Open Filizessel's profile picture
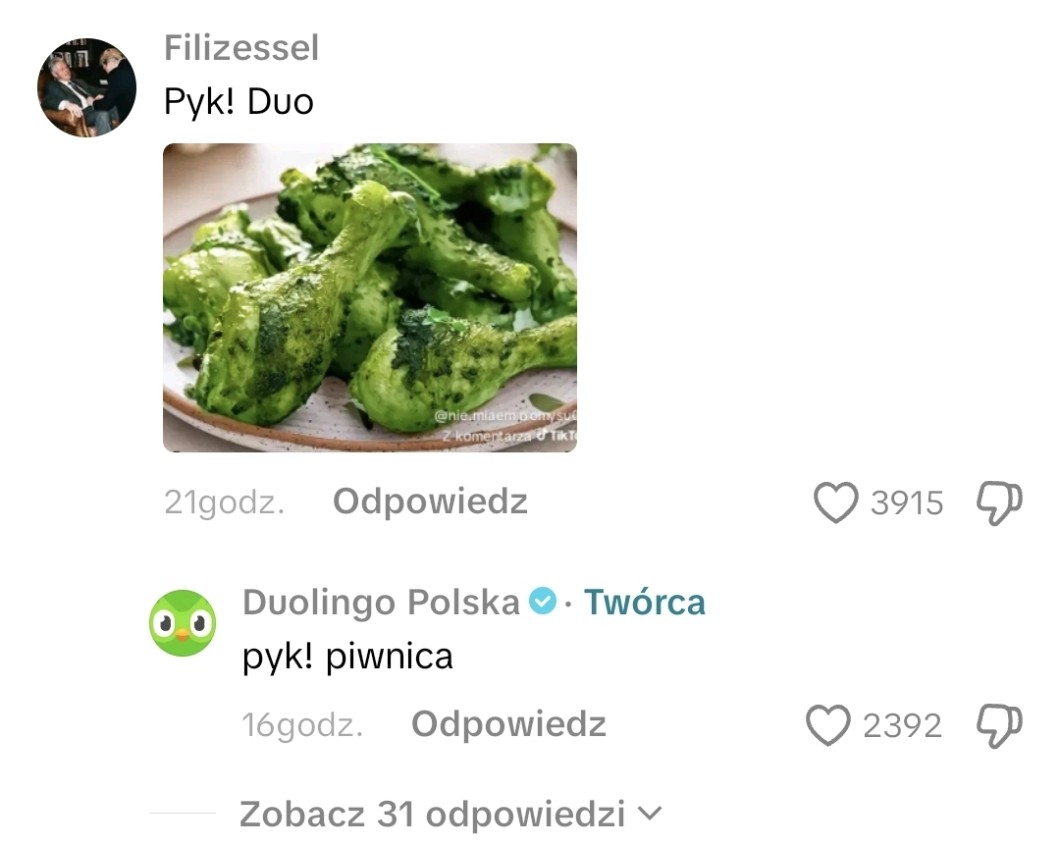 pyautogui.click(x=86, y=88)
